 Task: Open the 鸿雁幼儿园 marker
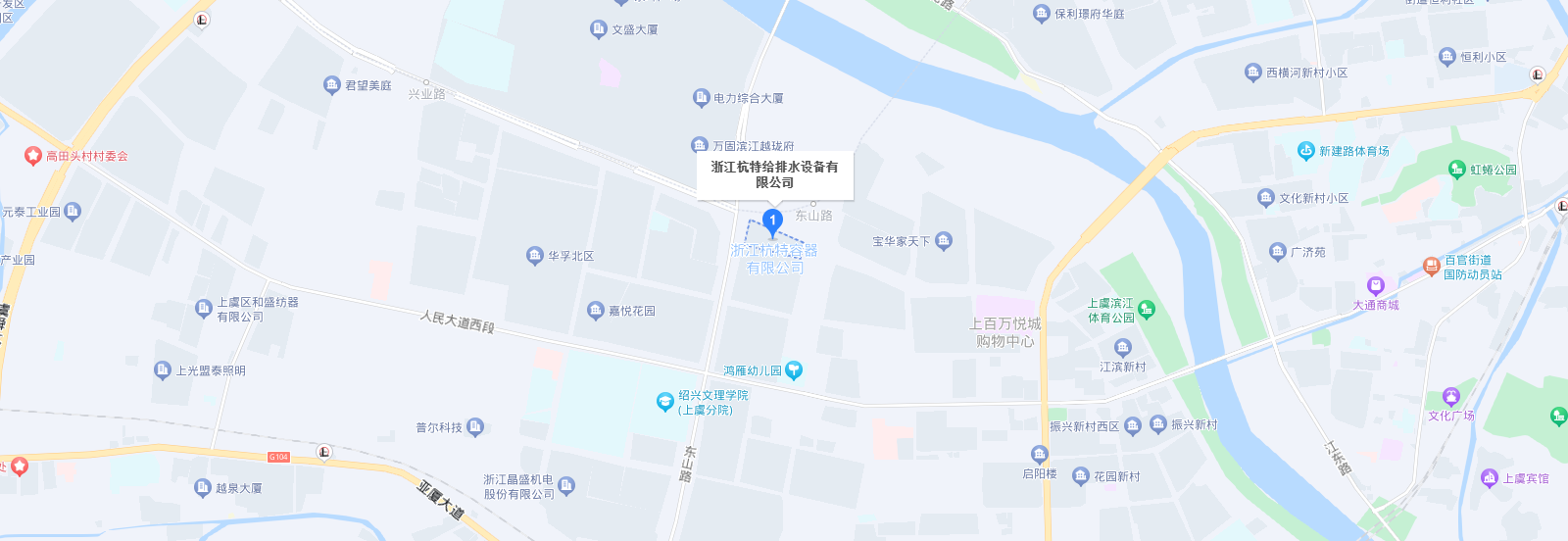[794, 370]
